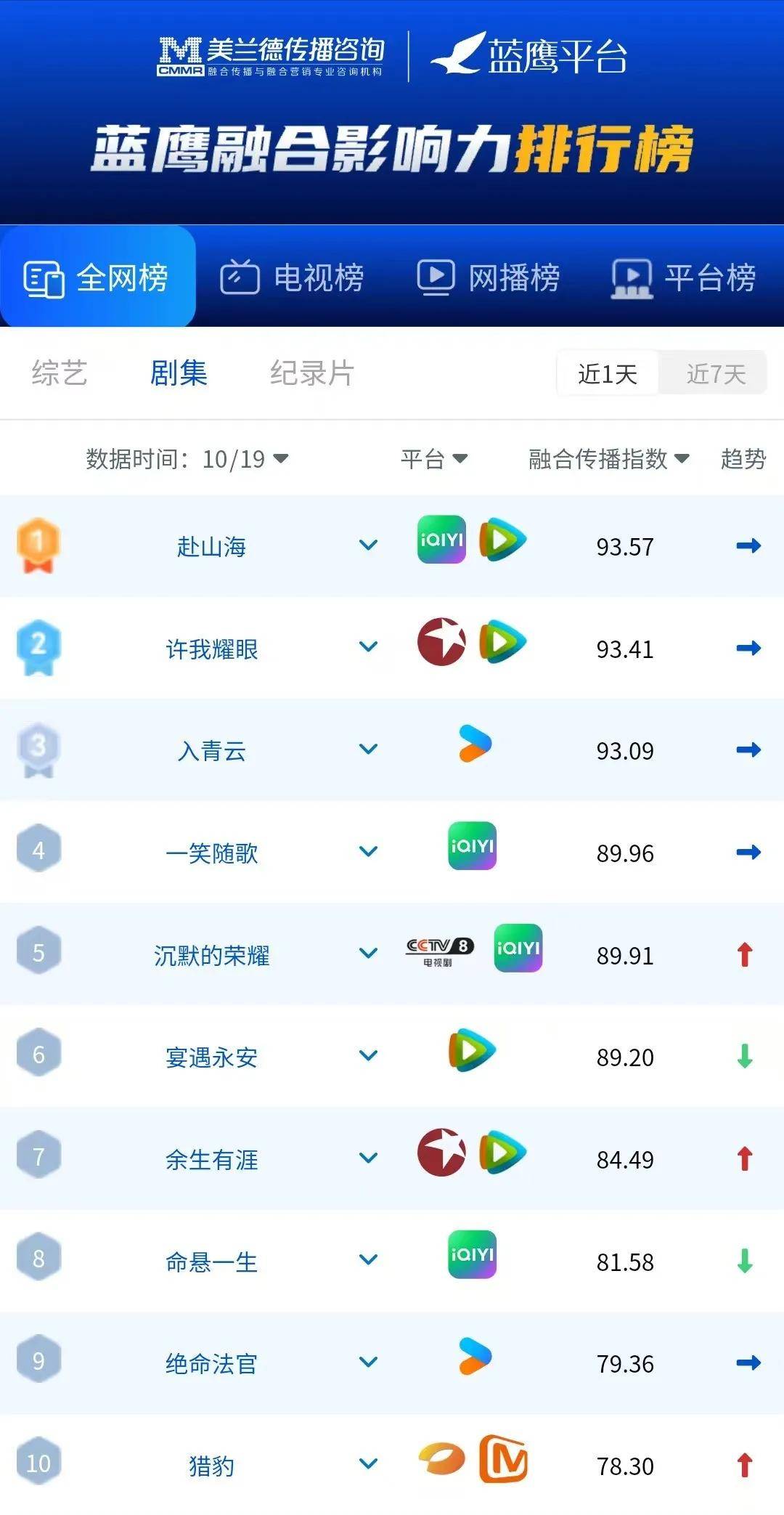This screenshot has height=1515, width=784.
Task: Open the 融合传播指数 sort dropdown
Action: pos(608,459)
